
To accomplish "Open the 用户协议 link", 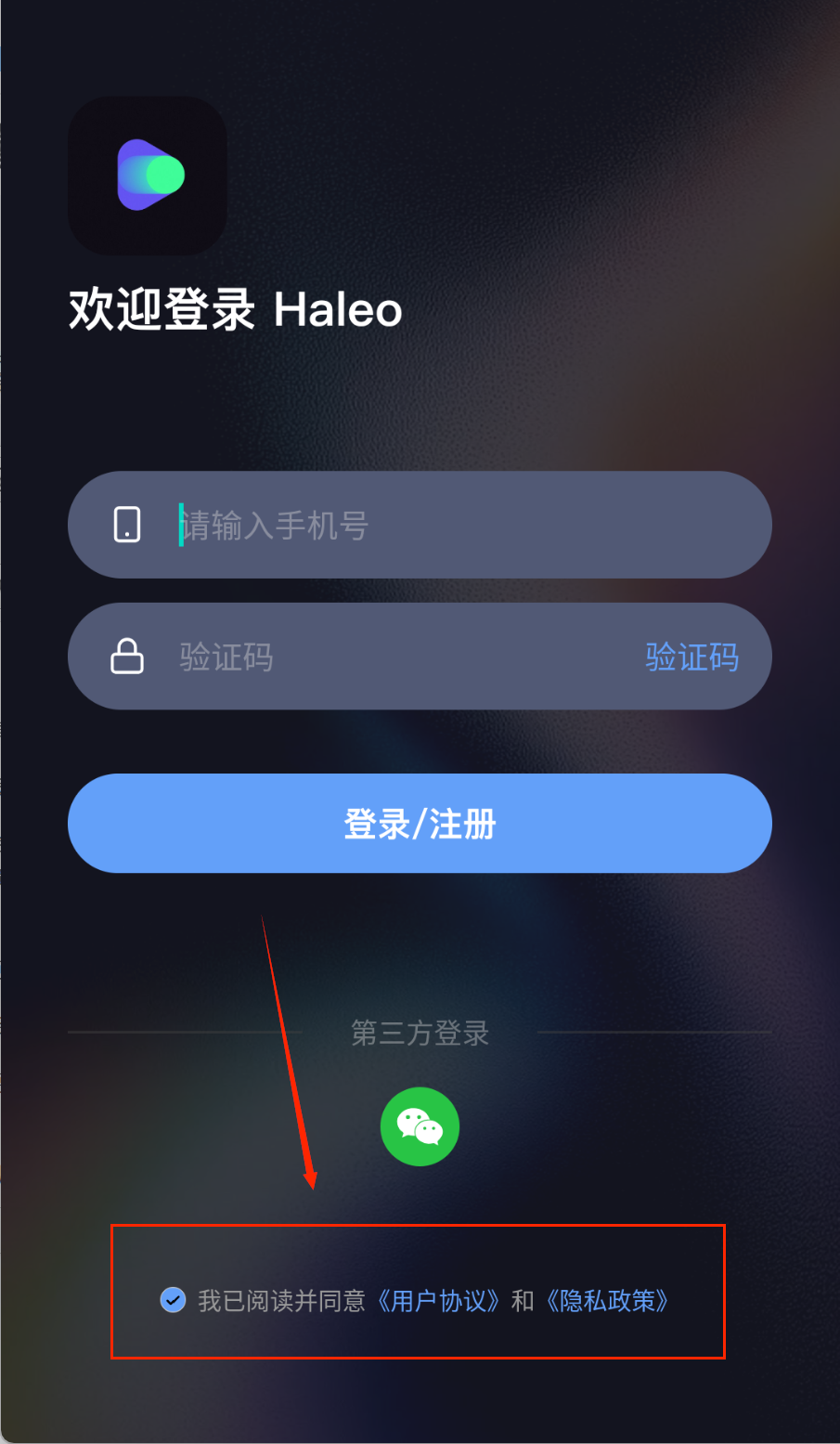I will [439, 1301].
